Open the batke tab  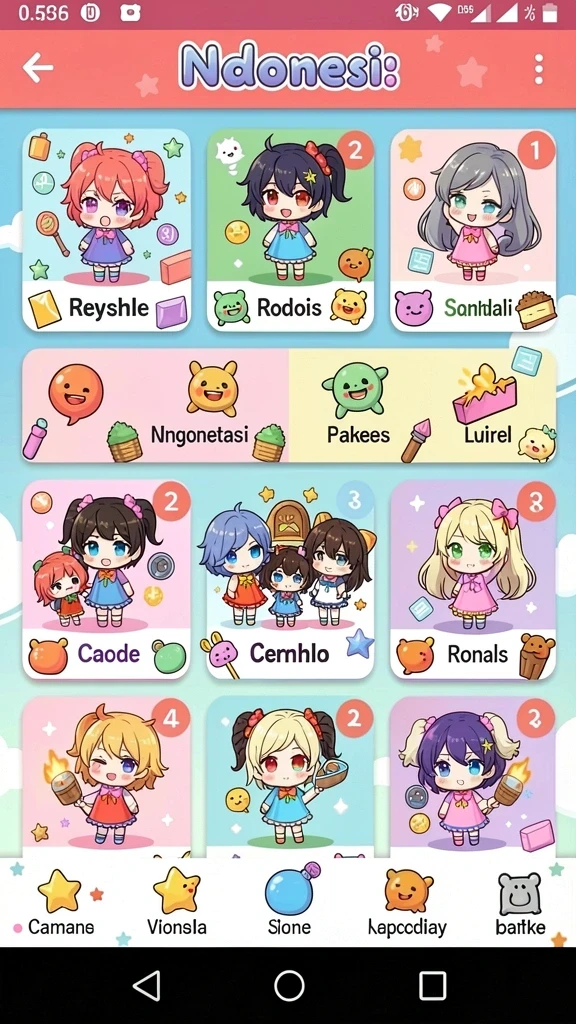pyautogui.click(x=520, y=903)
